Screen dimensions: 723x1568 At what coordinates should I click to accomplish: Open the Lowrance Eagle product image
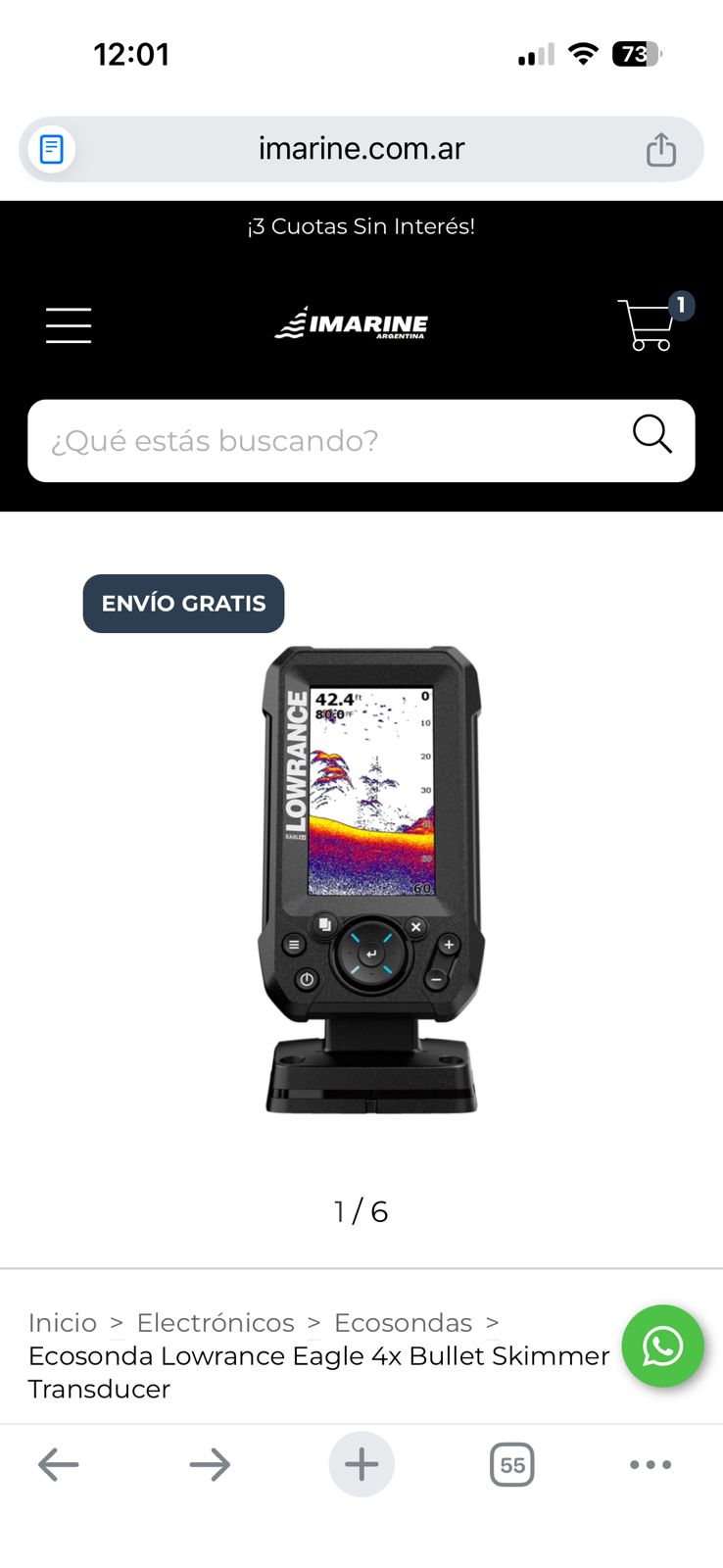(370, 879)
